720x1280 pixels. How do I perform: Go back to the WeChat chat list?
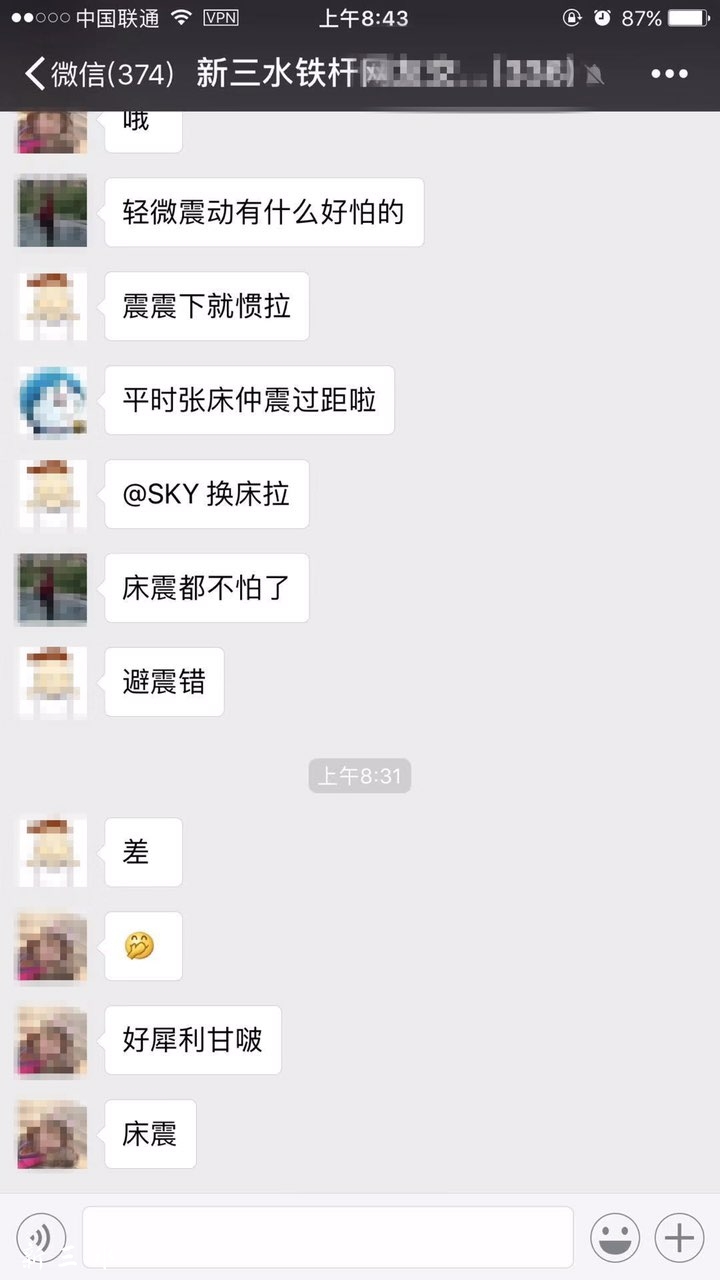pos(98,74)
